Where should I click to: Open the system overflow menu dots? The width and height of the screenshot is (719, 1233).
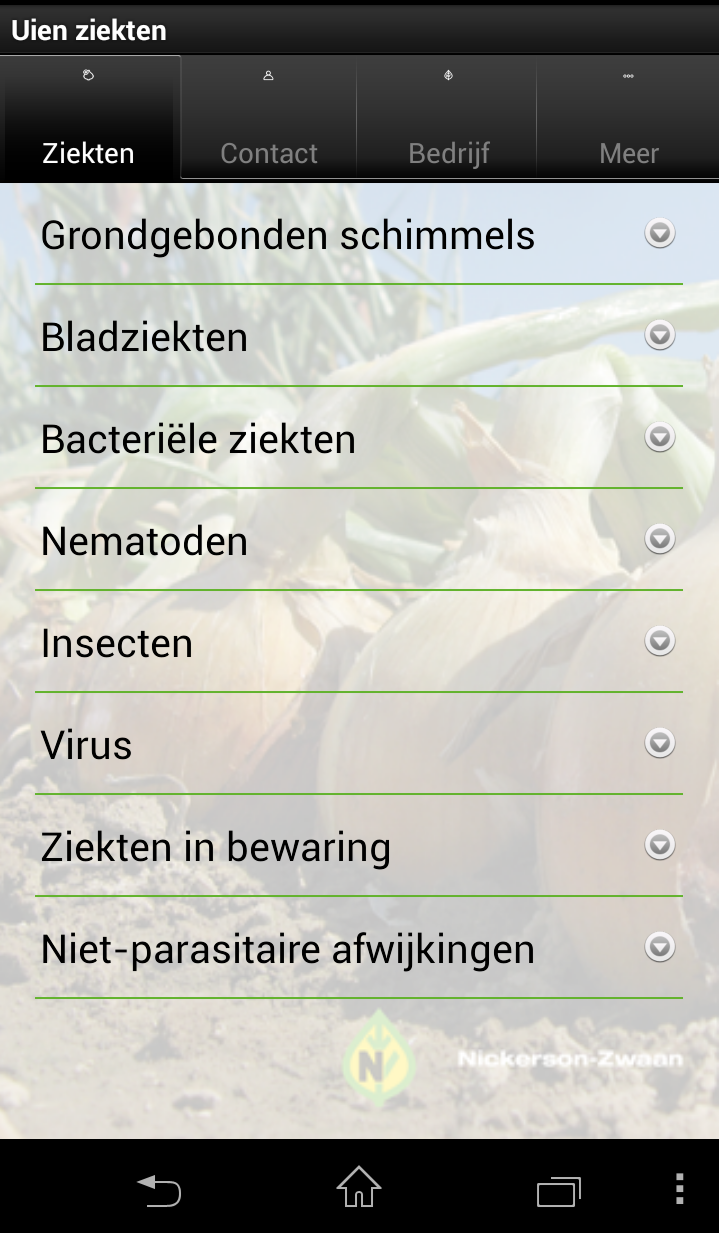(x=679, y=1188)
